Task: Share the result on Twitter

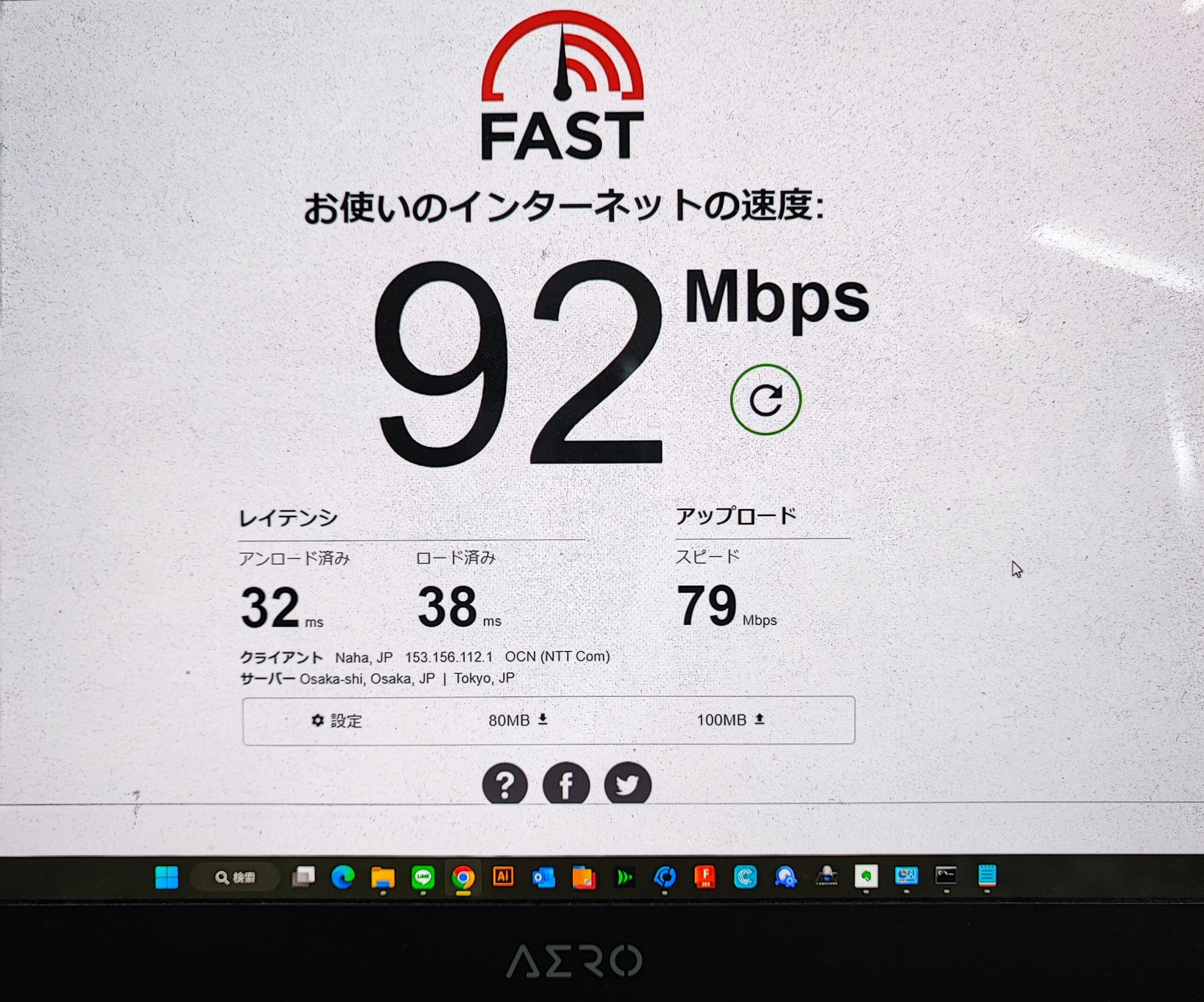Action: (x=628, y=783)
